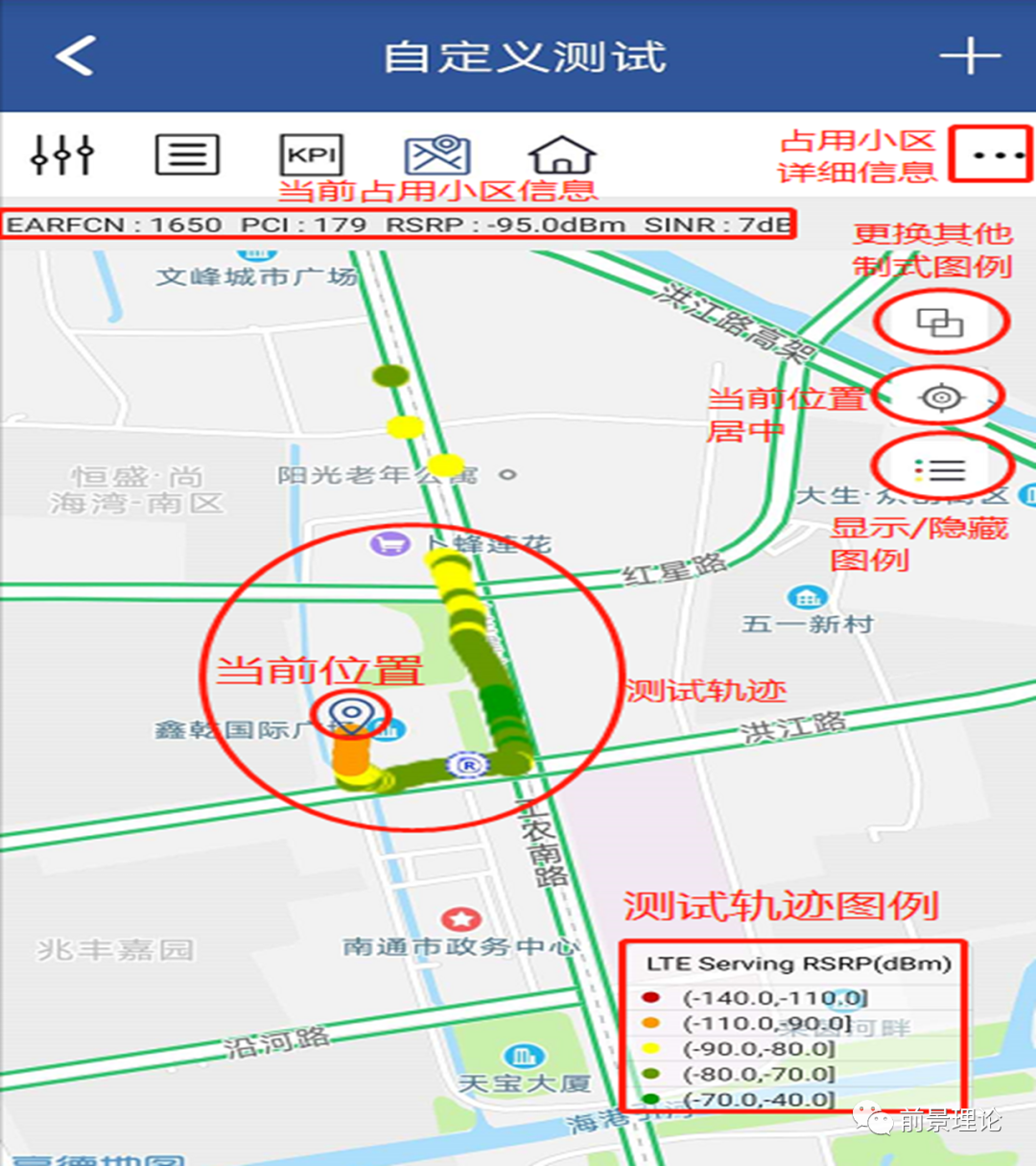Viewport: 1036px width, 1166px height.
Task: Open the serving cell details via the three-dot menu
Action: coord(993,155)
